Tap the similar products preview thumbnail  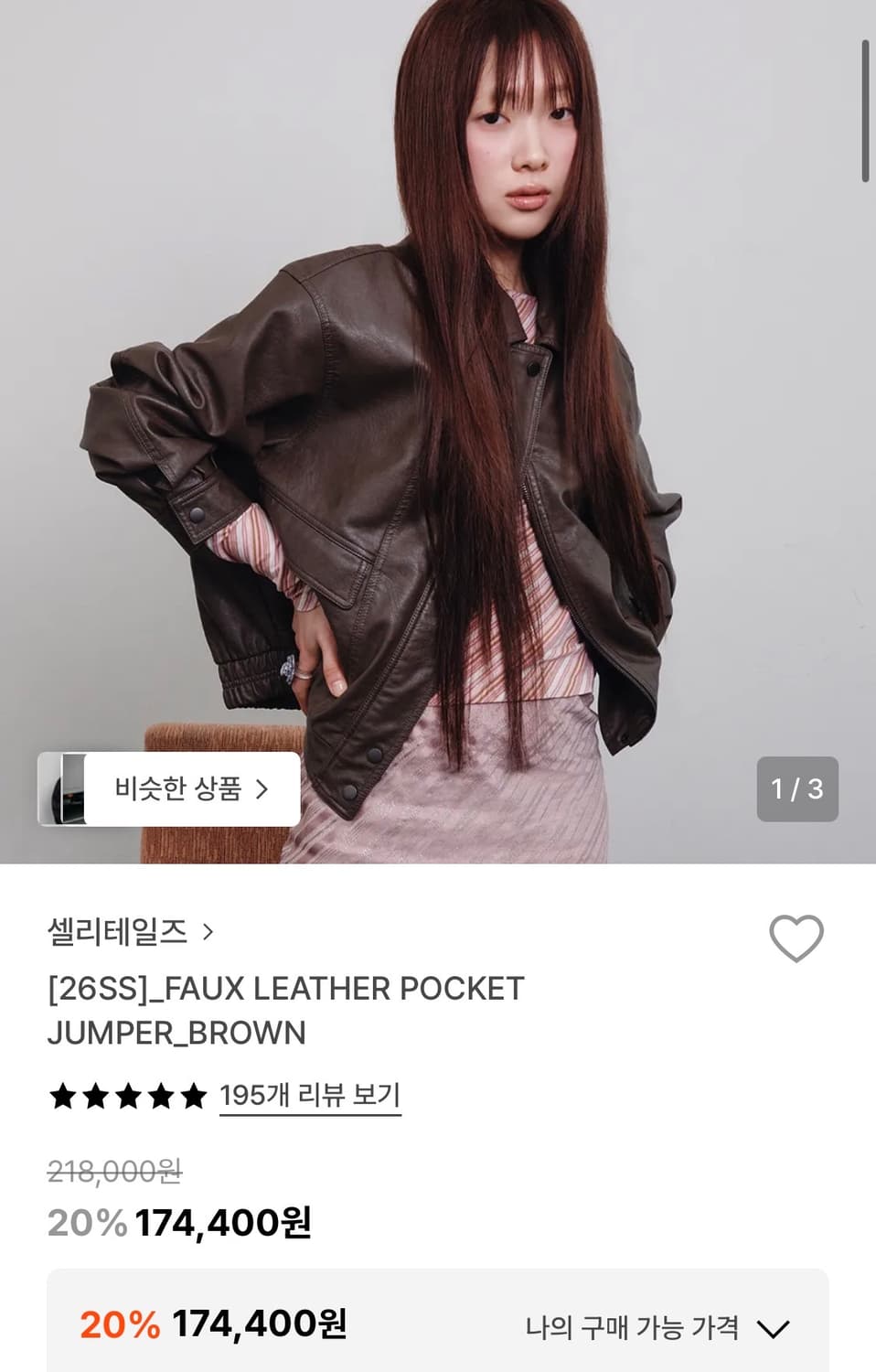(69, 788)
